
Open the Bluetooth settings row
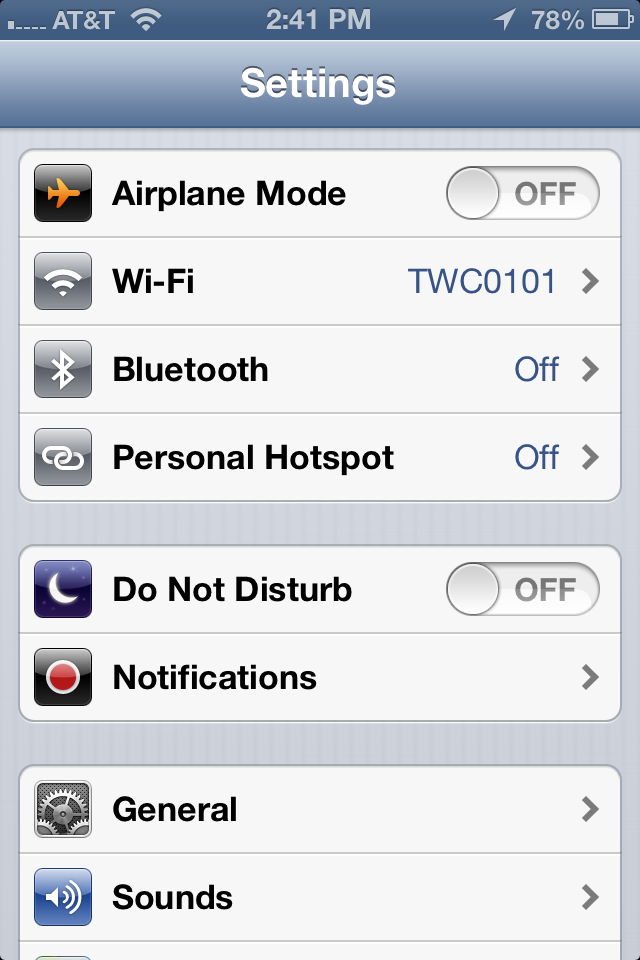pos(320,369)
